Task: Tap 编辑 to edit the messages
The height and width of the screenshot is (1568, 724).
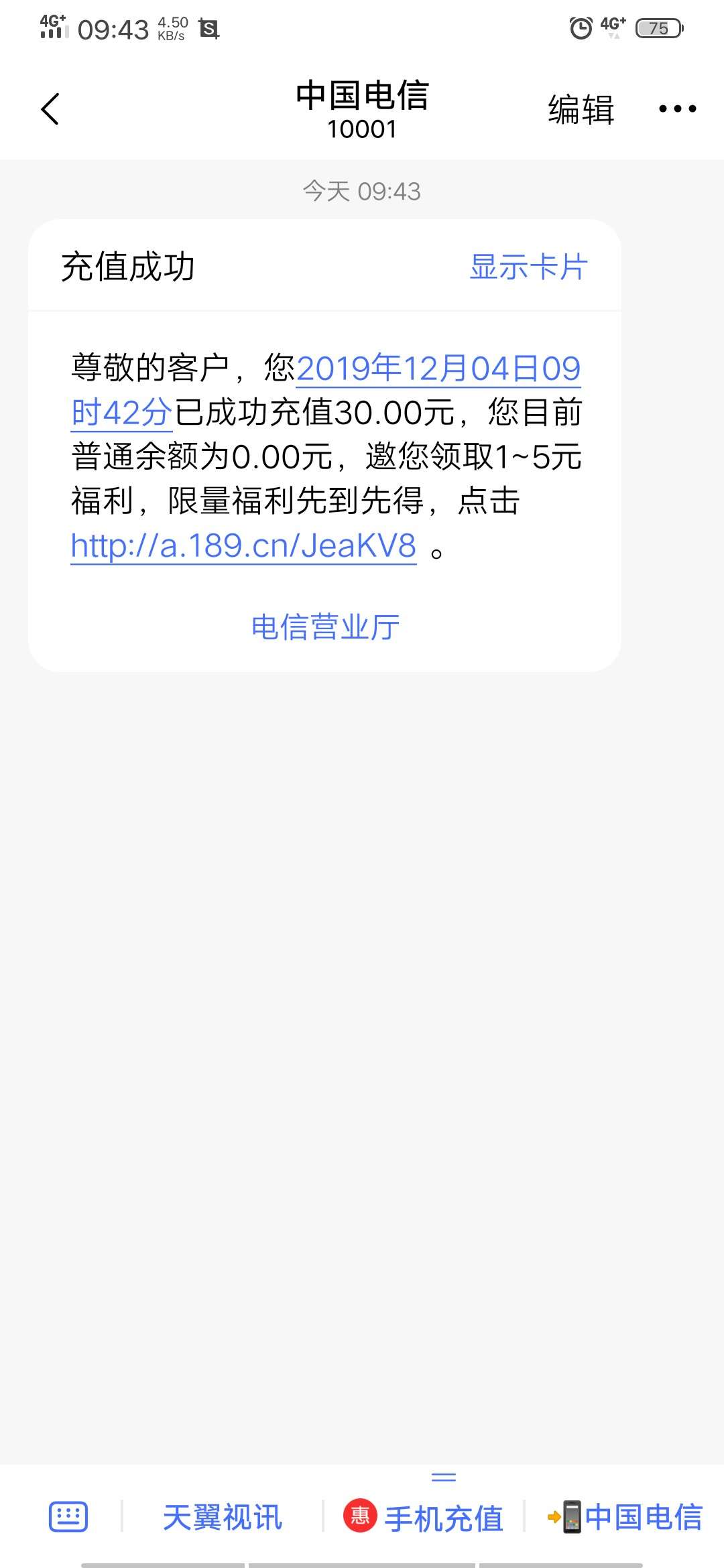Action: pos(581,109)
